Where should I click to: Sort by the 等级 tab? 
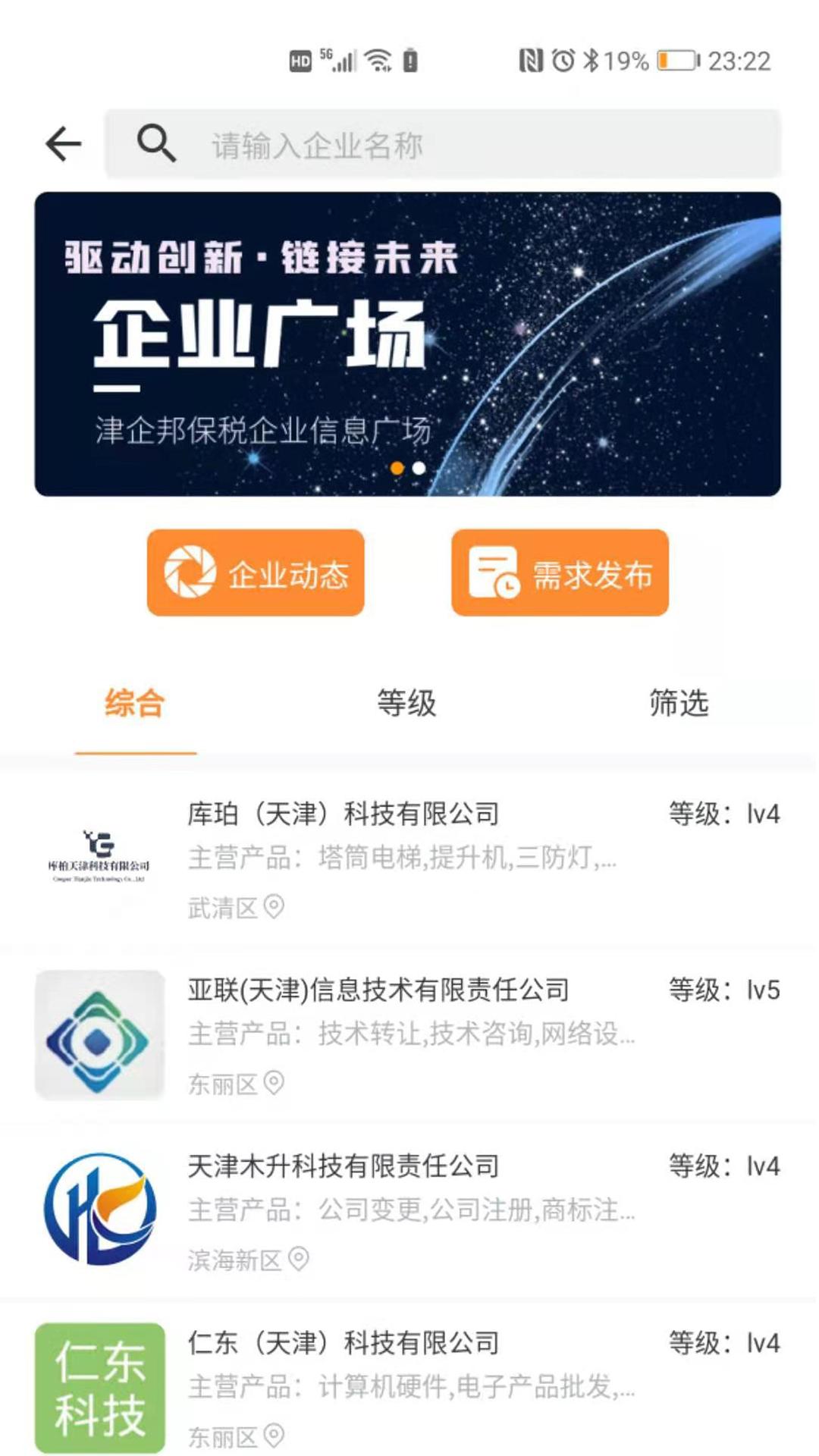point(407,703)
